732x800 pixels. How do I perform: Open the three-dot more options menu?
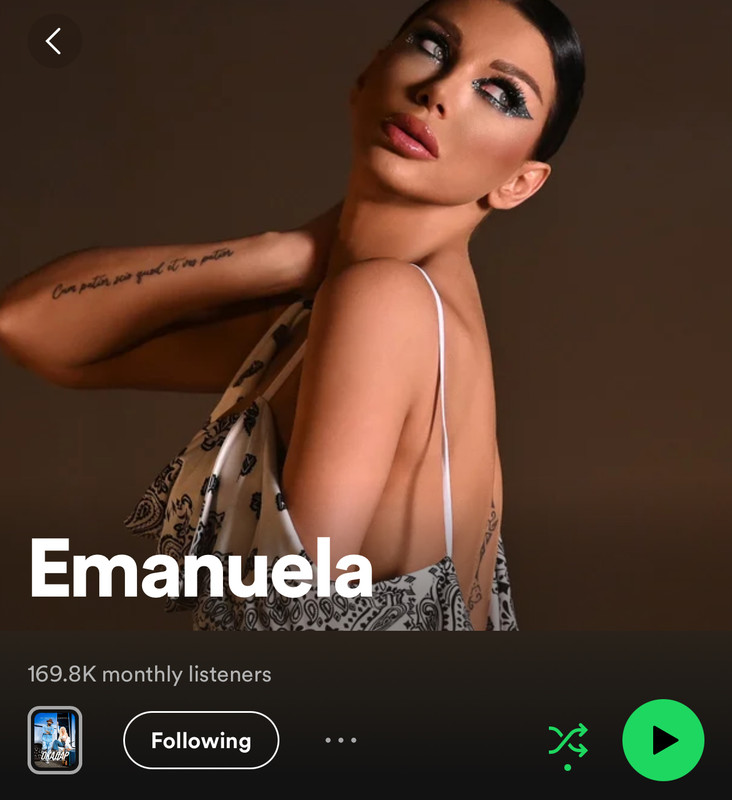[341, 740]
